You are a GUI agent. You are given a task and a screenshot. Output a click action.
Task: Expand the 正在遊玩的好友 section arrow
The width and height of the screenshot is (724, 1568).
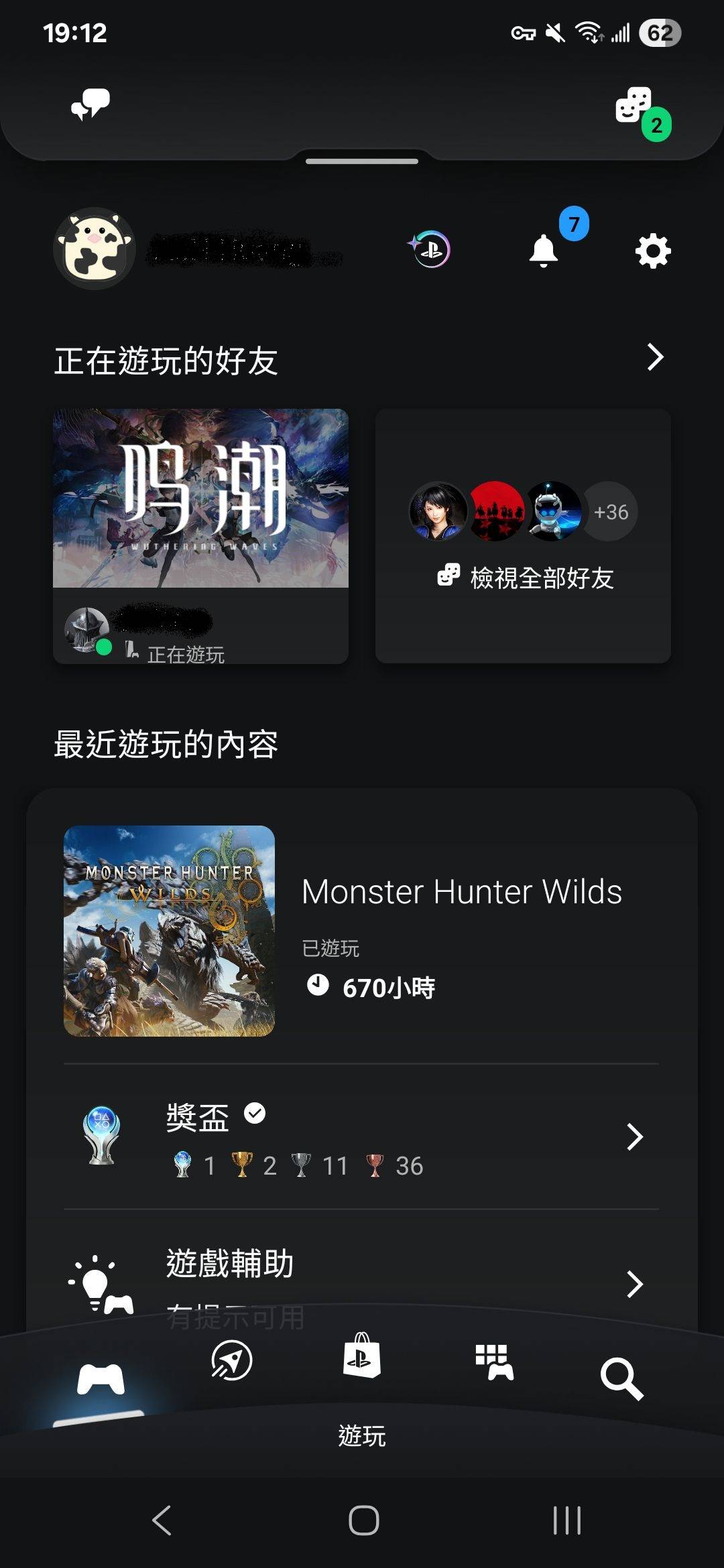655,357
